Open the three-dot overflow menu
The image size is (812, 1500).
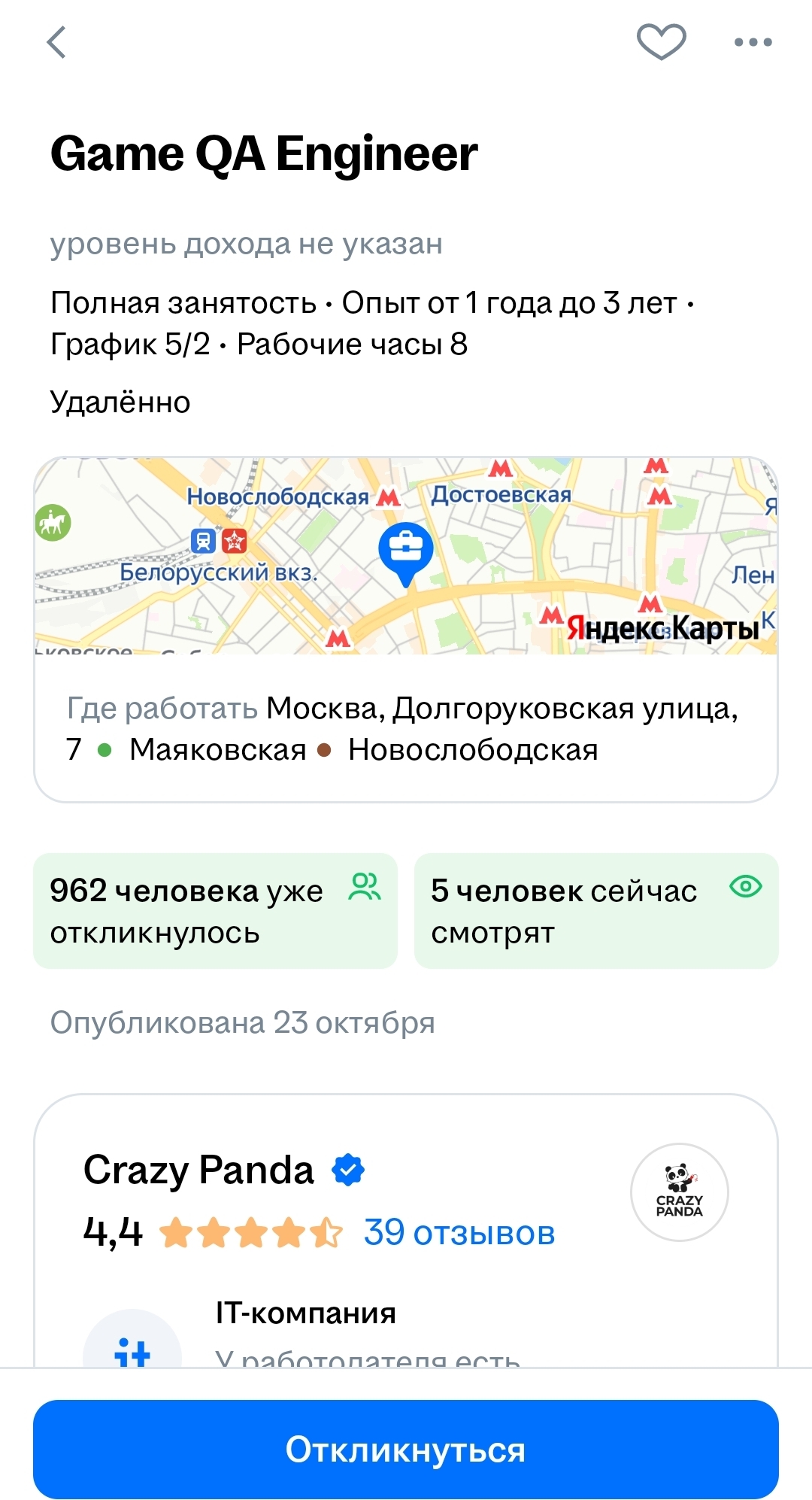(753, 42)
